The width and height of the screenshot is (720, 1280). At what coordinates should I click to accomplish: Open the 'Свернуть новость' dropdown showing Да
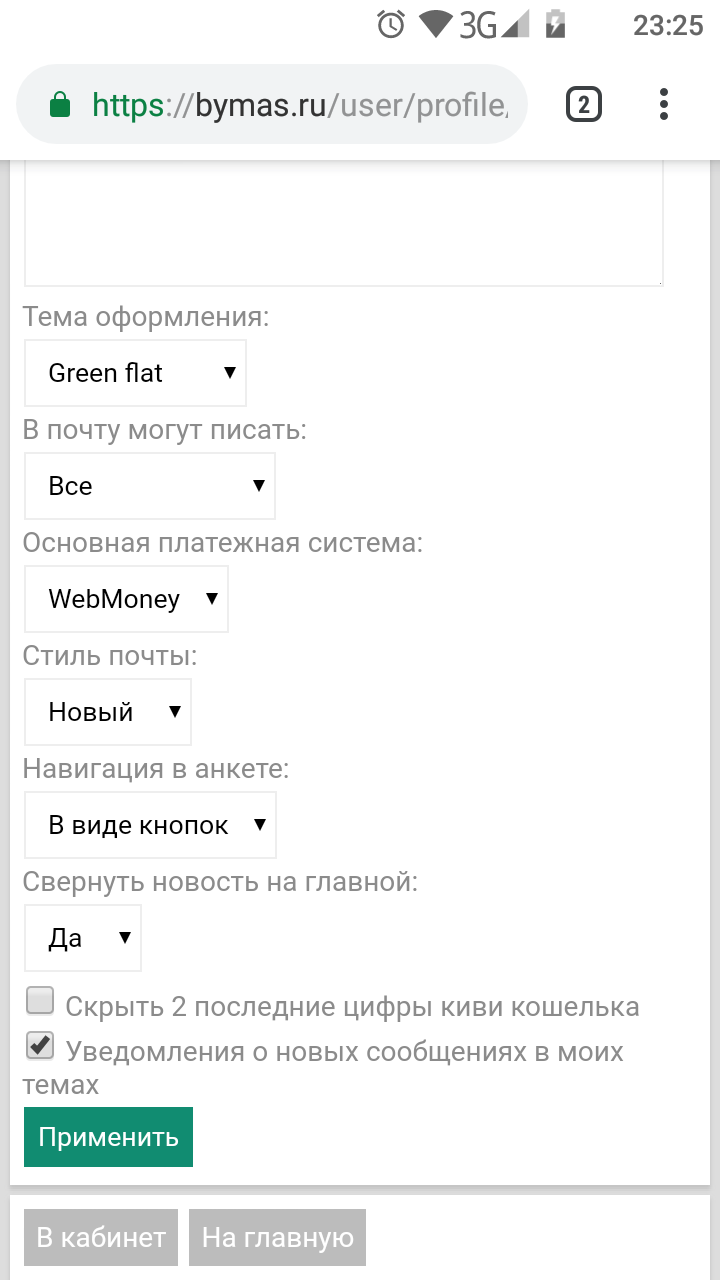(83, 938)
